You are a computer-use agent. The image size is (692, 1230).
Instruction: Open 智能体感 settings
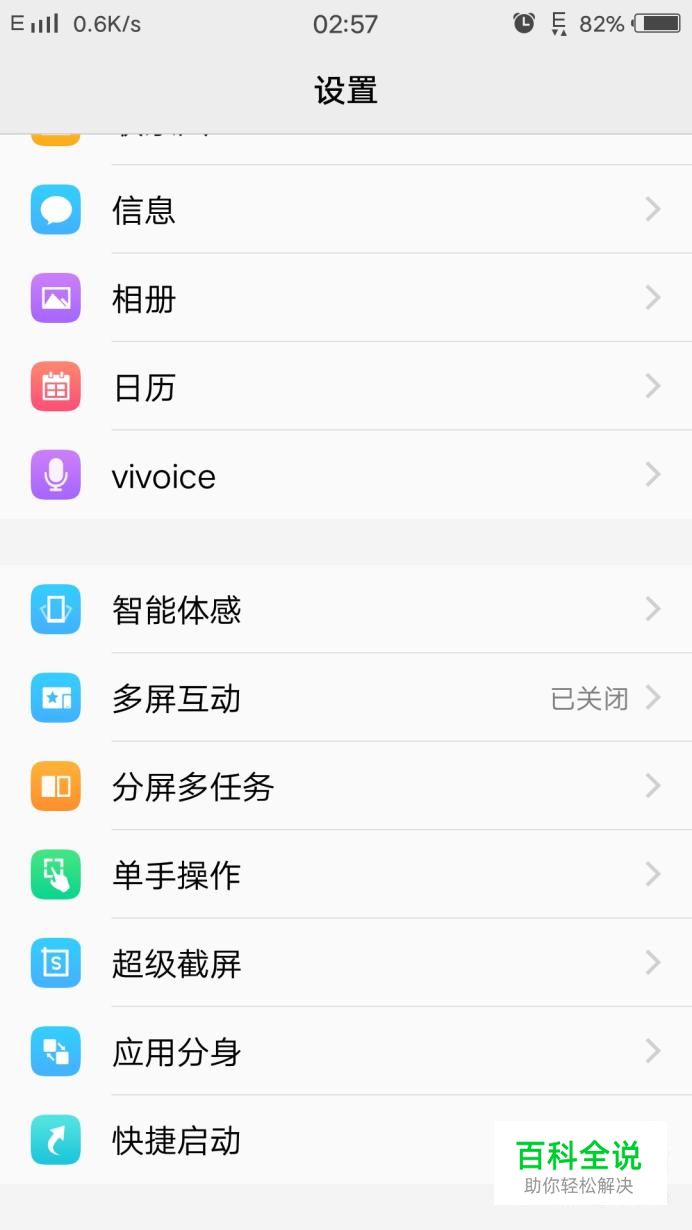[345, 609]
